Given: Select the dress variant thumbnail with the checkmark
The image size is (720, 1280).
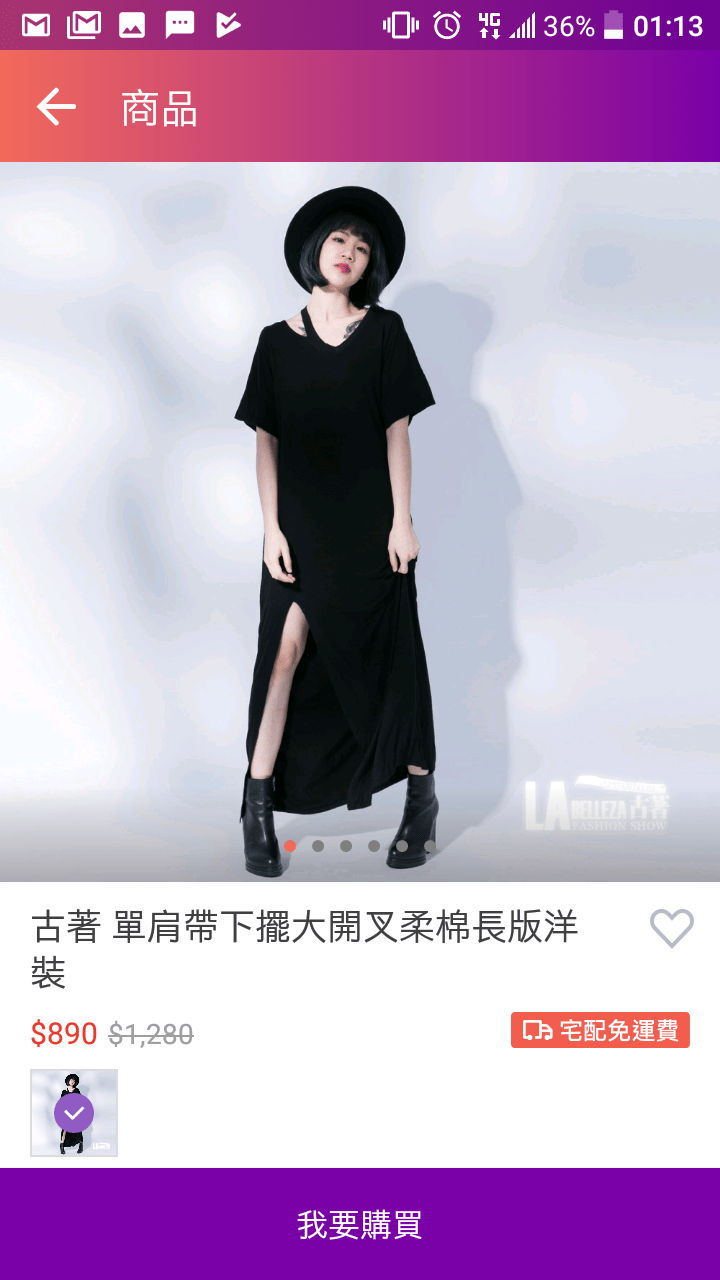Looking at the screenshot, I should point(74,1113).
